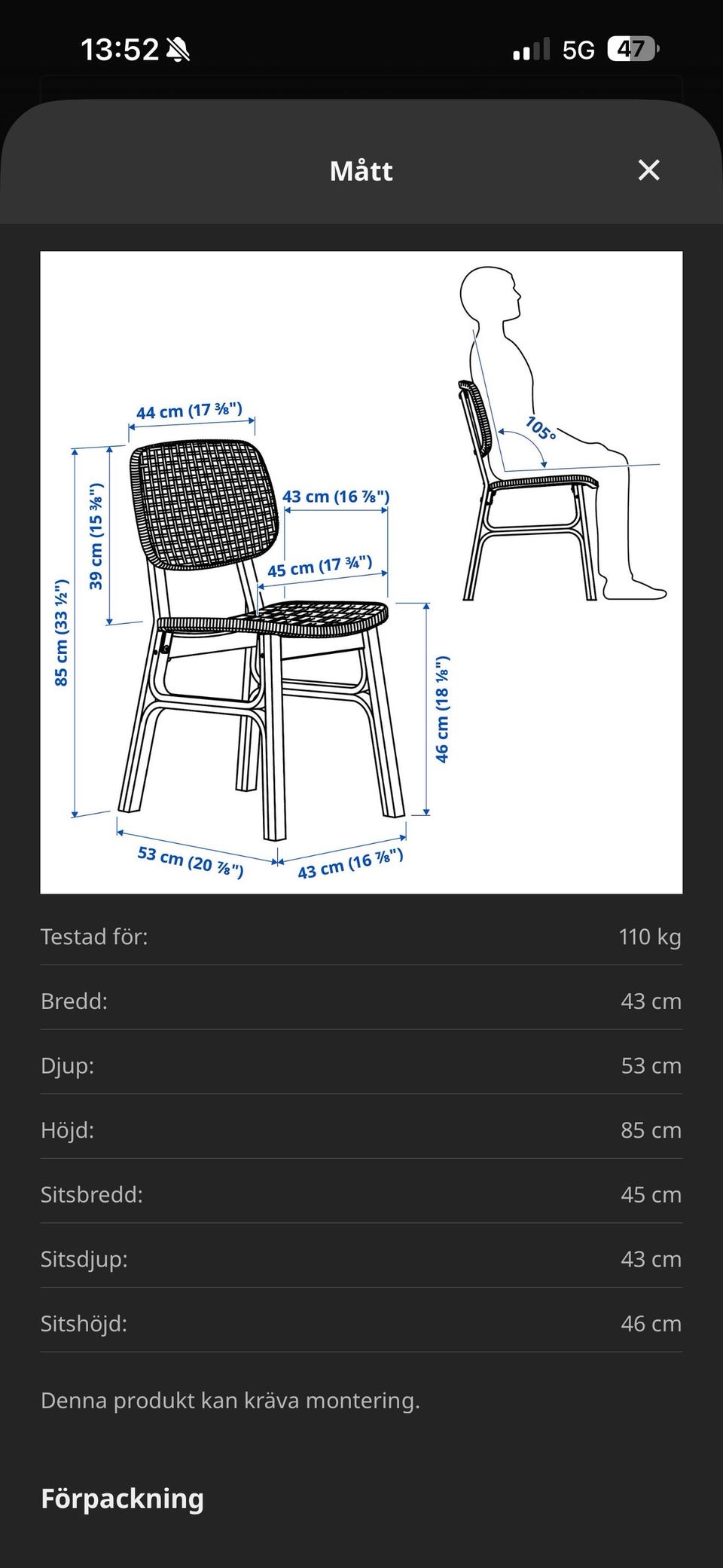This screenshot has height=1568, width=723.
Task: Open the chair dimensions illustration
Action: click(361, 573)
